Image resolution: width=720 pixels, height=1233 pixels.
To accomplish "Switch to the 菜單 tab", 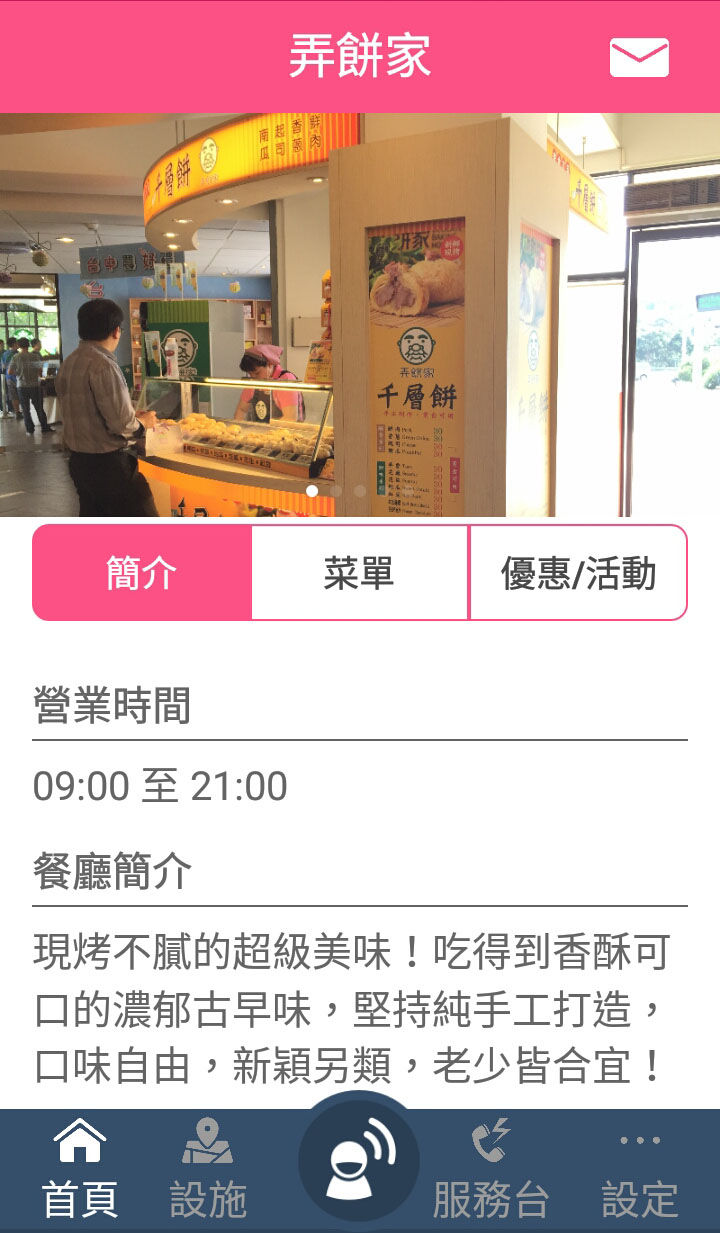I will (359, 571).
